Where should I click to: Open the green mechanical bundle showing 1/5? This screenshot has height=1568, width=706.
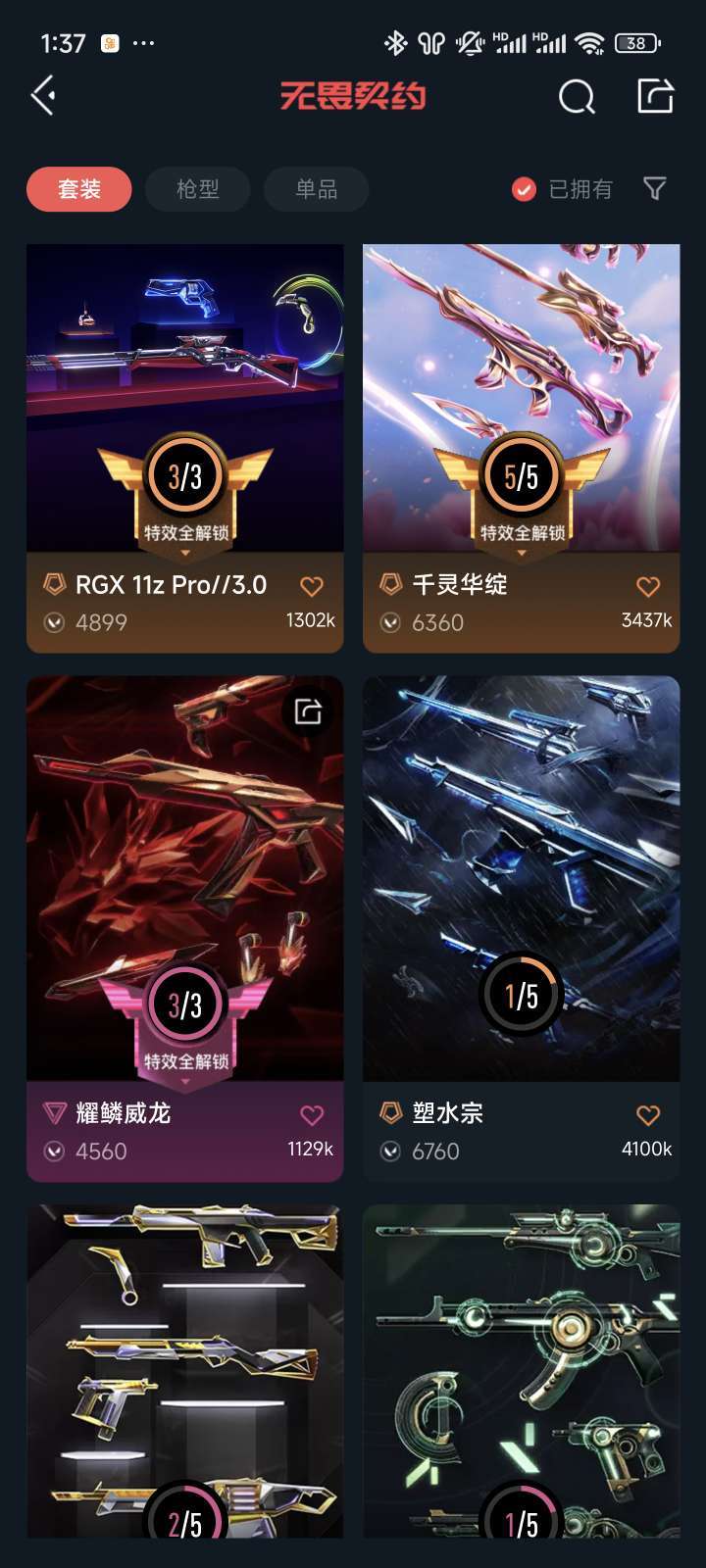522,1370
